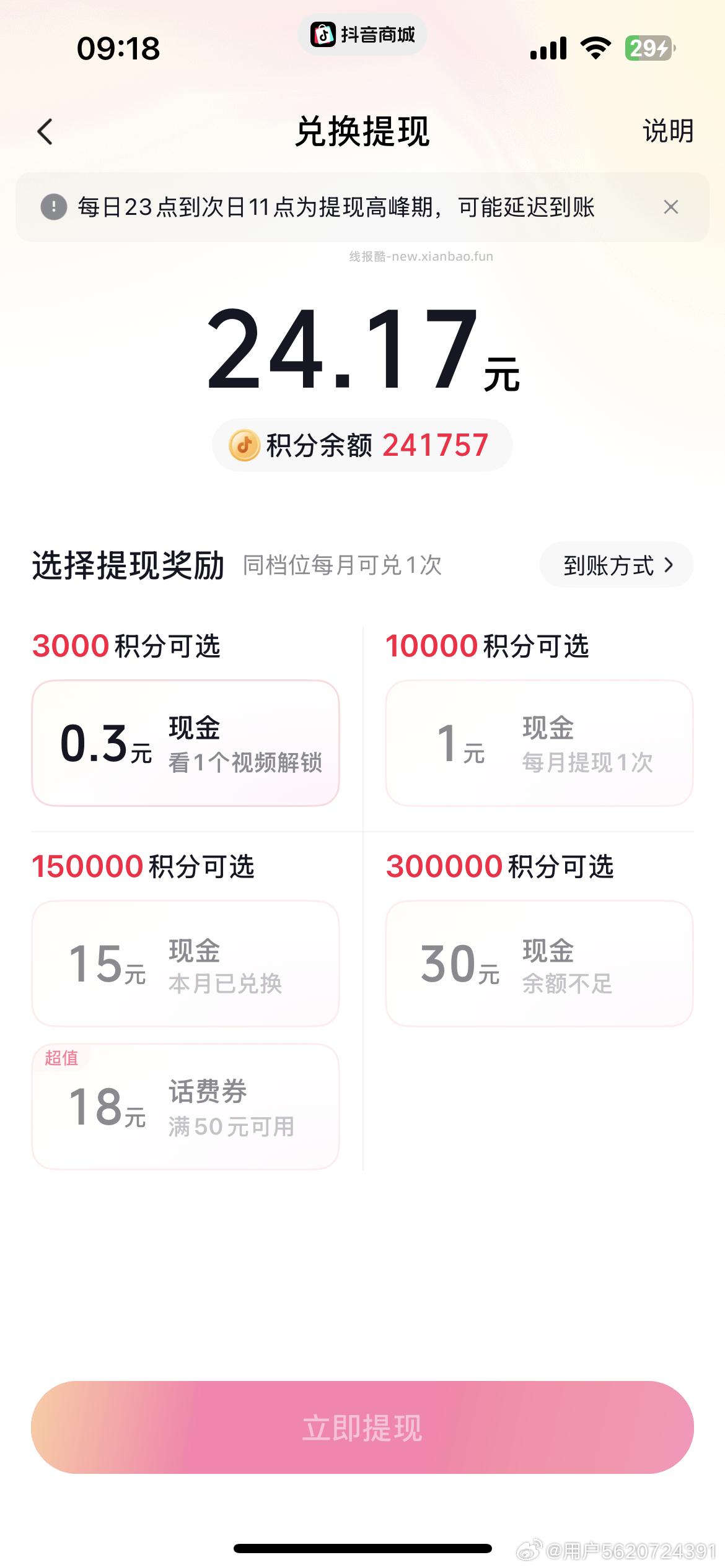Tap the 兑换提现 page title
The height and width of the screenshot is (1568, 725).
[x=362, y=132]
